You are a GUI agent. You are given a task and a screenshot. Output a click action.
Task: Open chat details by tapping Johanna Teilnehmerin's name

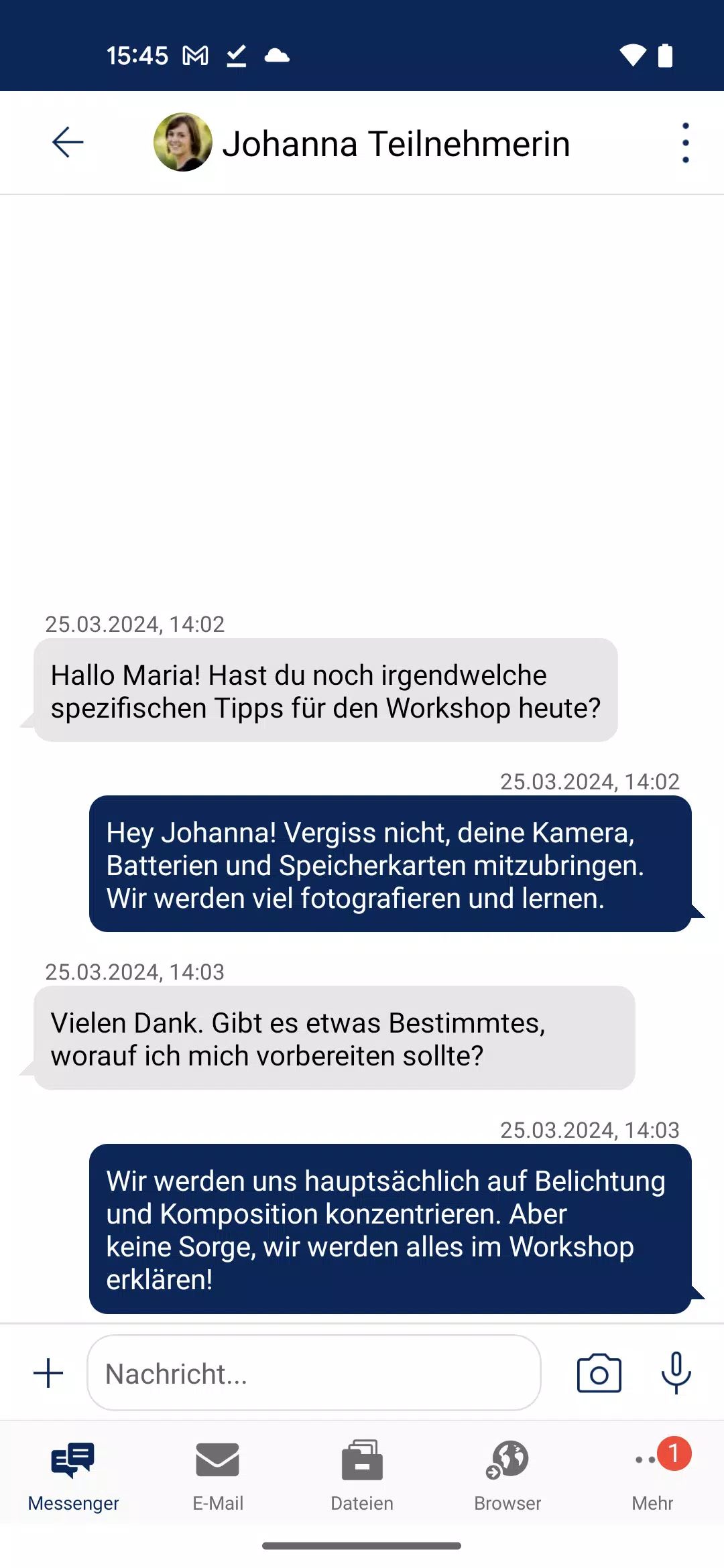click(x=398, y=143)
